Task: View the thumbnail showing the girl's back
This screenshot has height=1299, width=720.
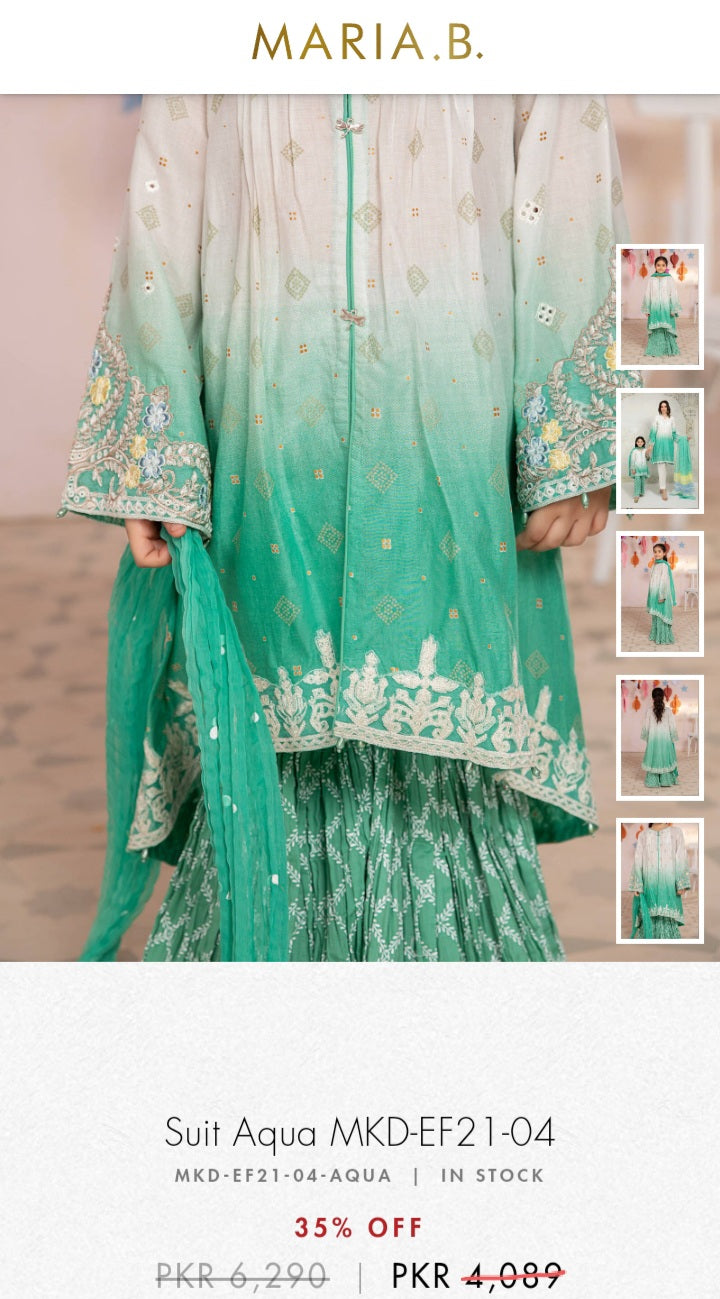Action: 659,737
